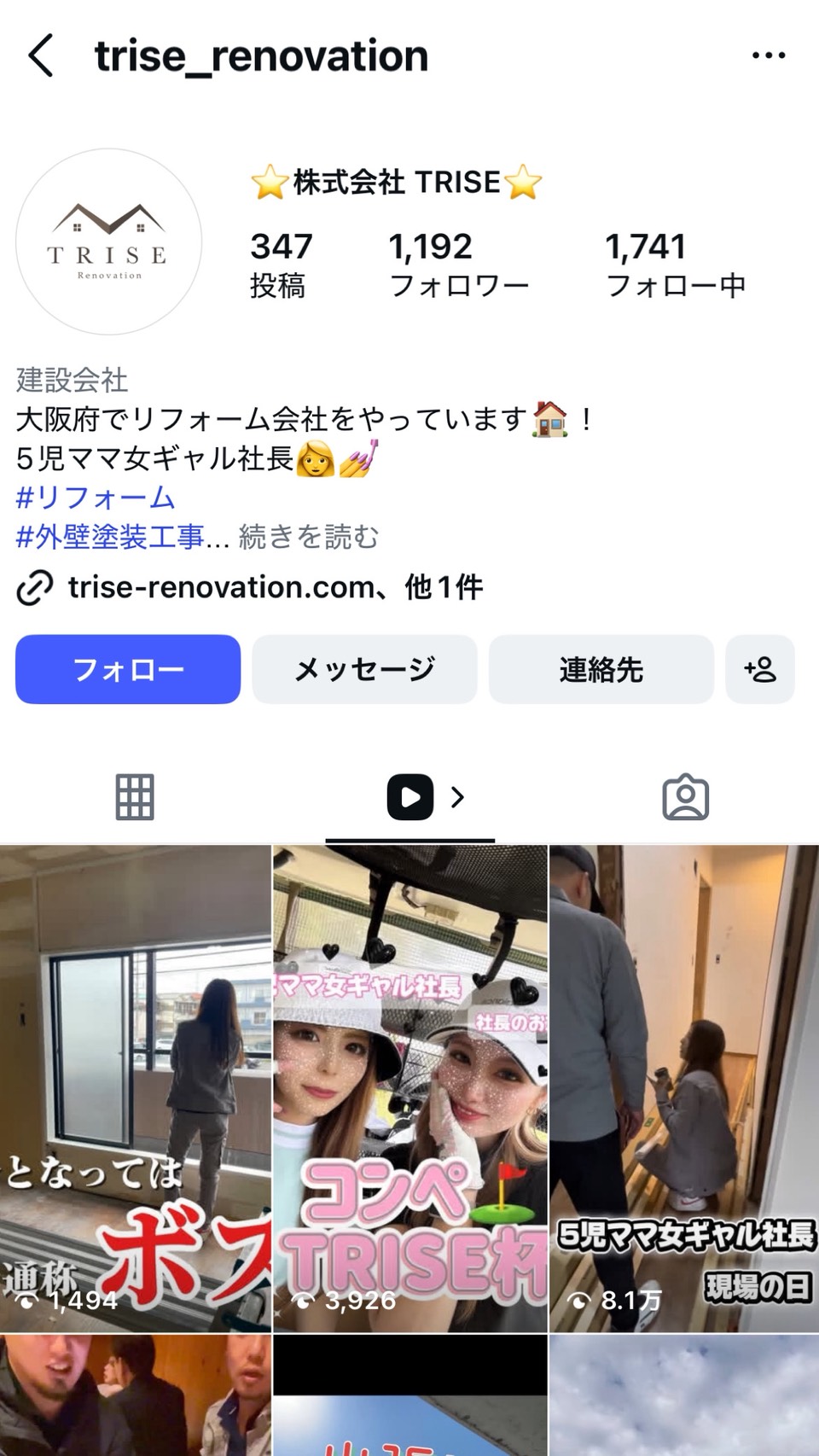The width and height of the screenshot is (819, 1456).
Task: Open the TRISE profile picture
Action: click(x=108, y=242)
